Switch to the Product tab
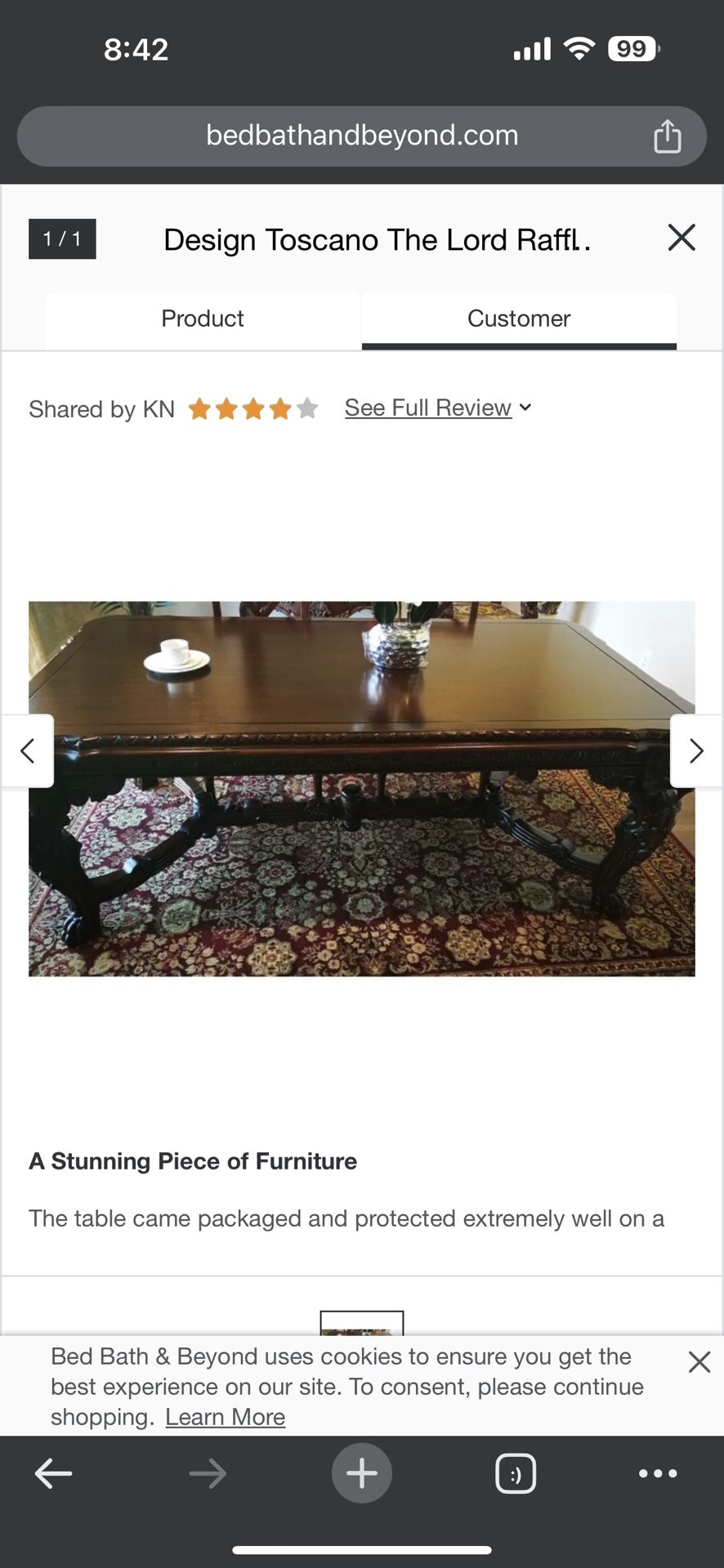 202,318
